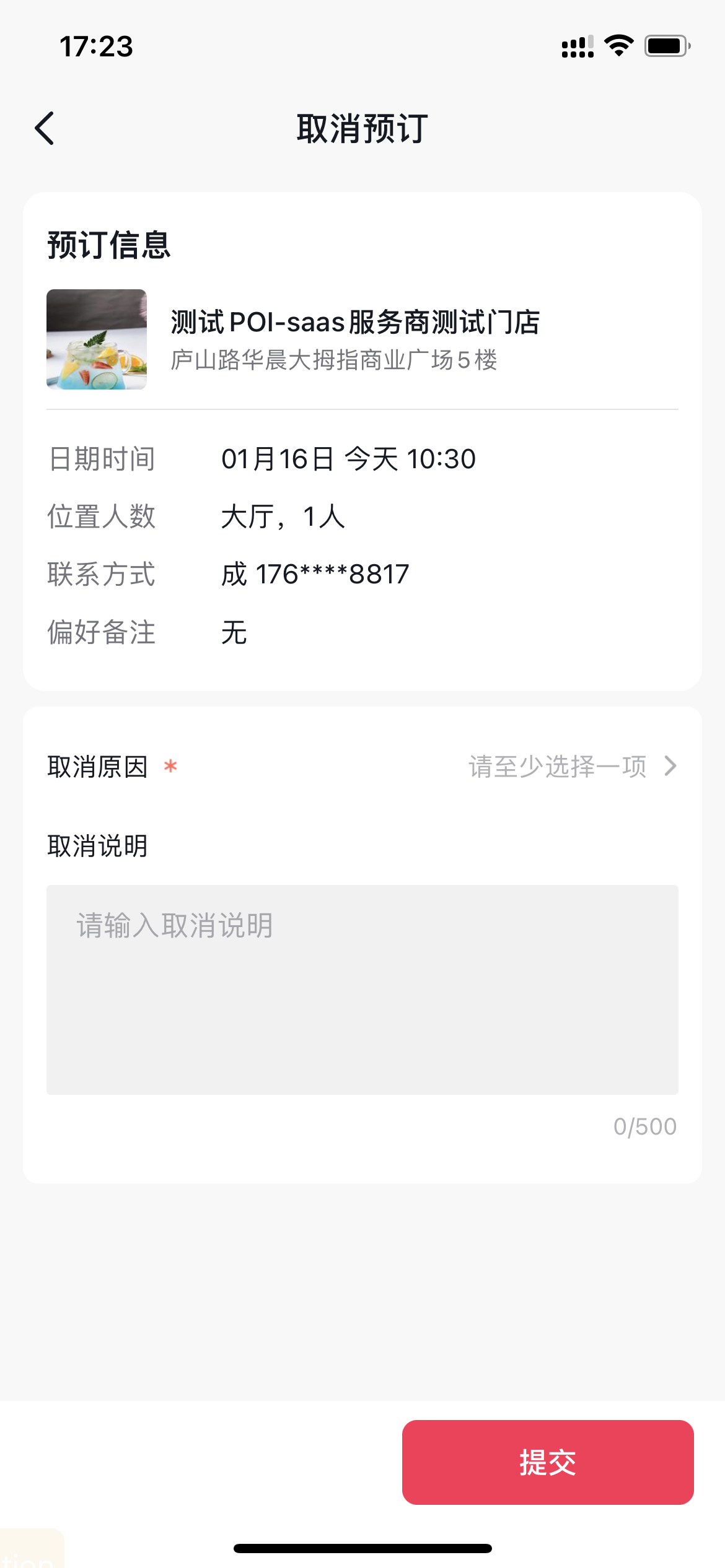Open the 测试POI-saas服务商测试门店 store card

tap(354, 339)
